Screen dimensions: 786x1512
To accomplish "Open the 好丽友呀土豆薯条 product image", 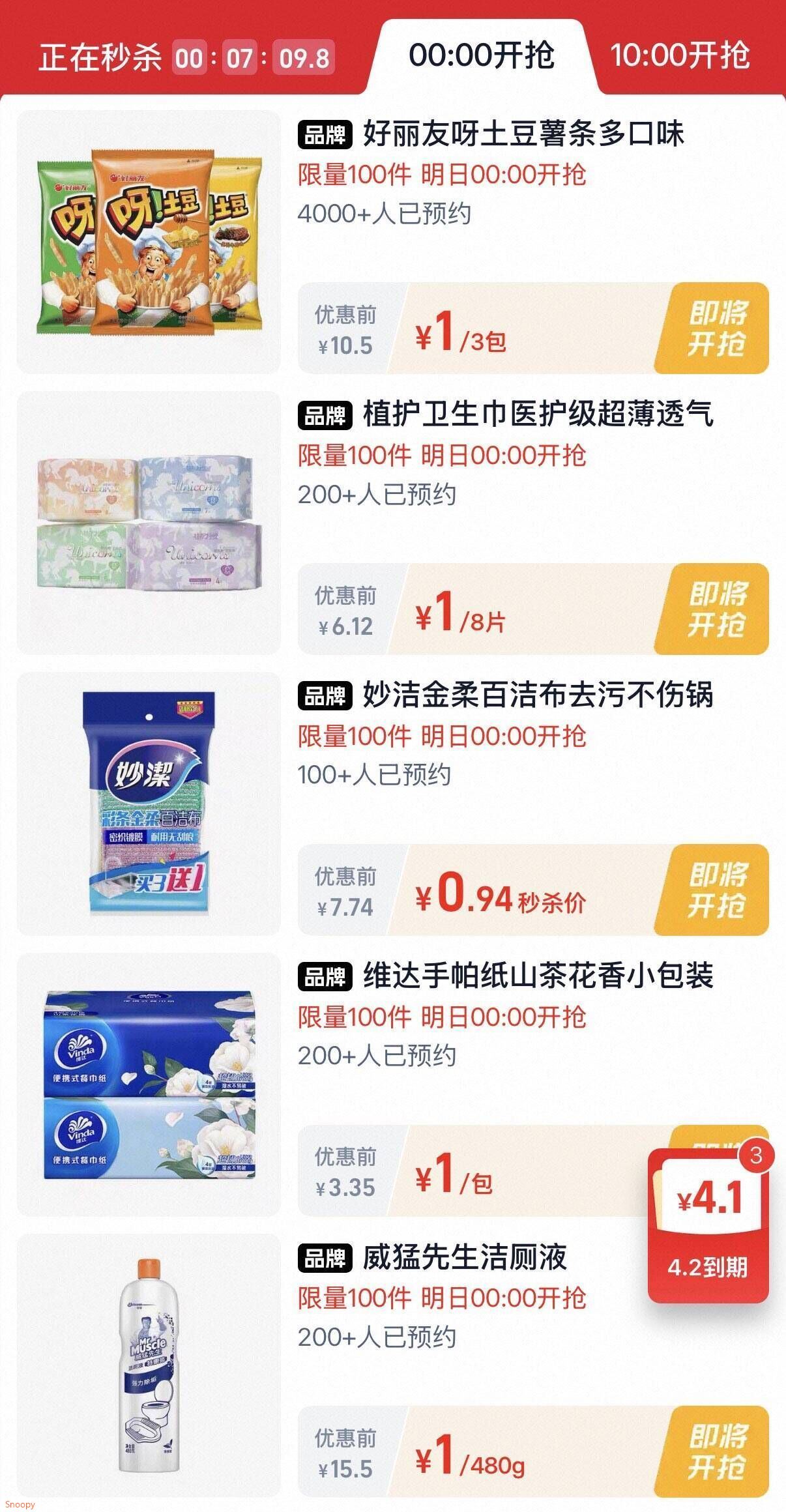I will pyautogui.click(x=149, y=242).
